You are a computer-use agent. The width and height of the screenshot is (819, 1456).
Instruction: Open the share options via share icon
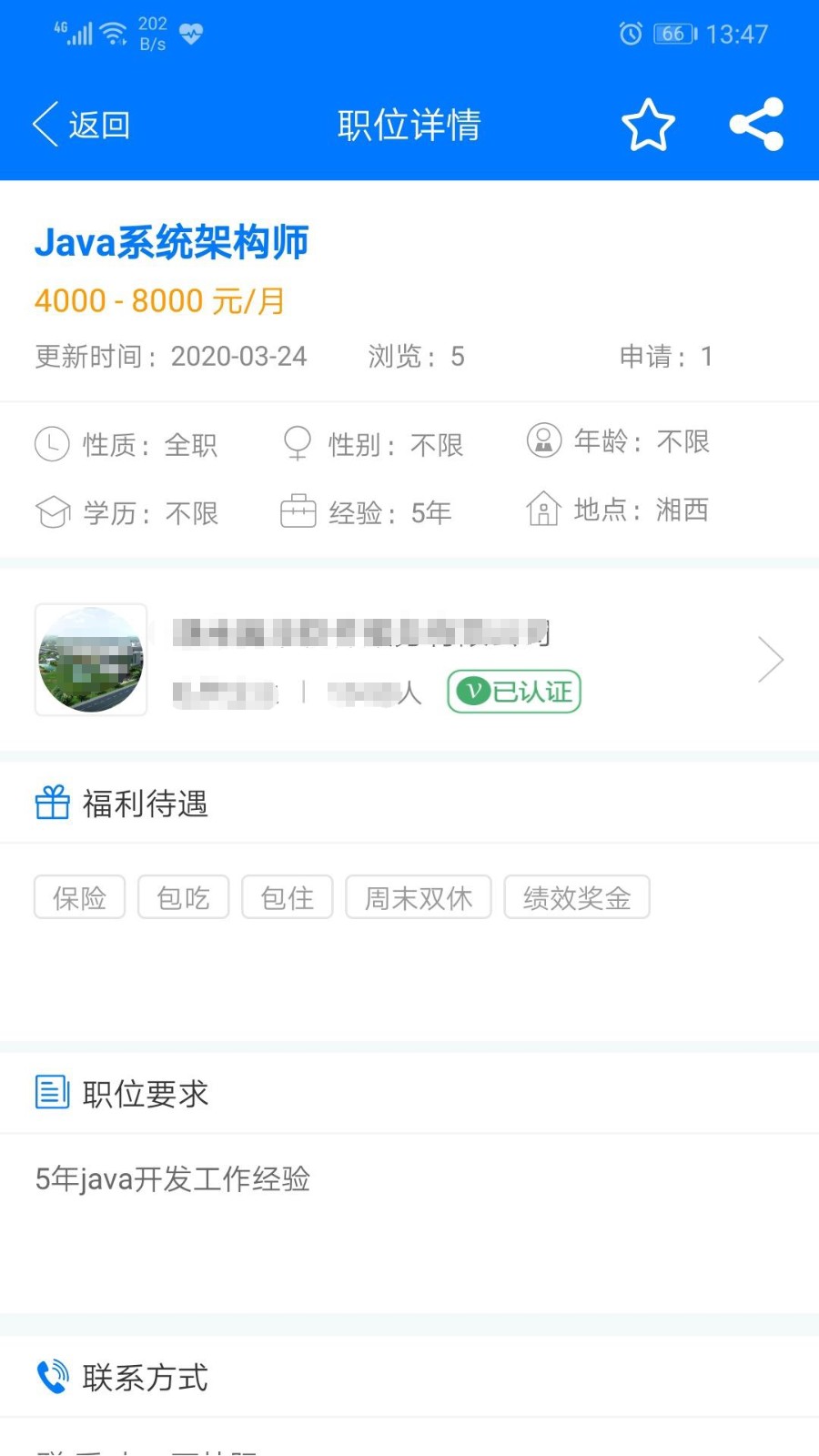coord(756,125)
